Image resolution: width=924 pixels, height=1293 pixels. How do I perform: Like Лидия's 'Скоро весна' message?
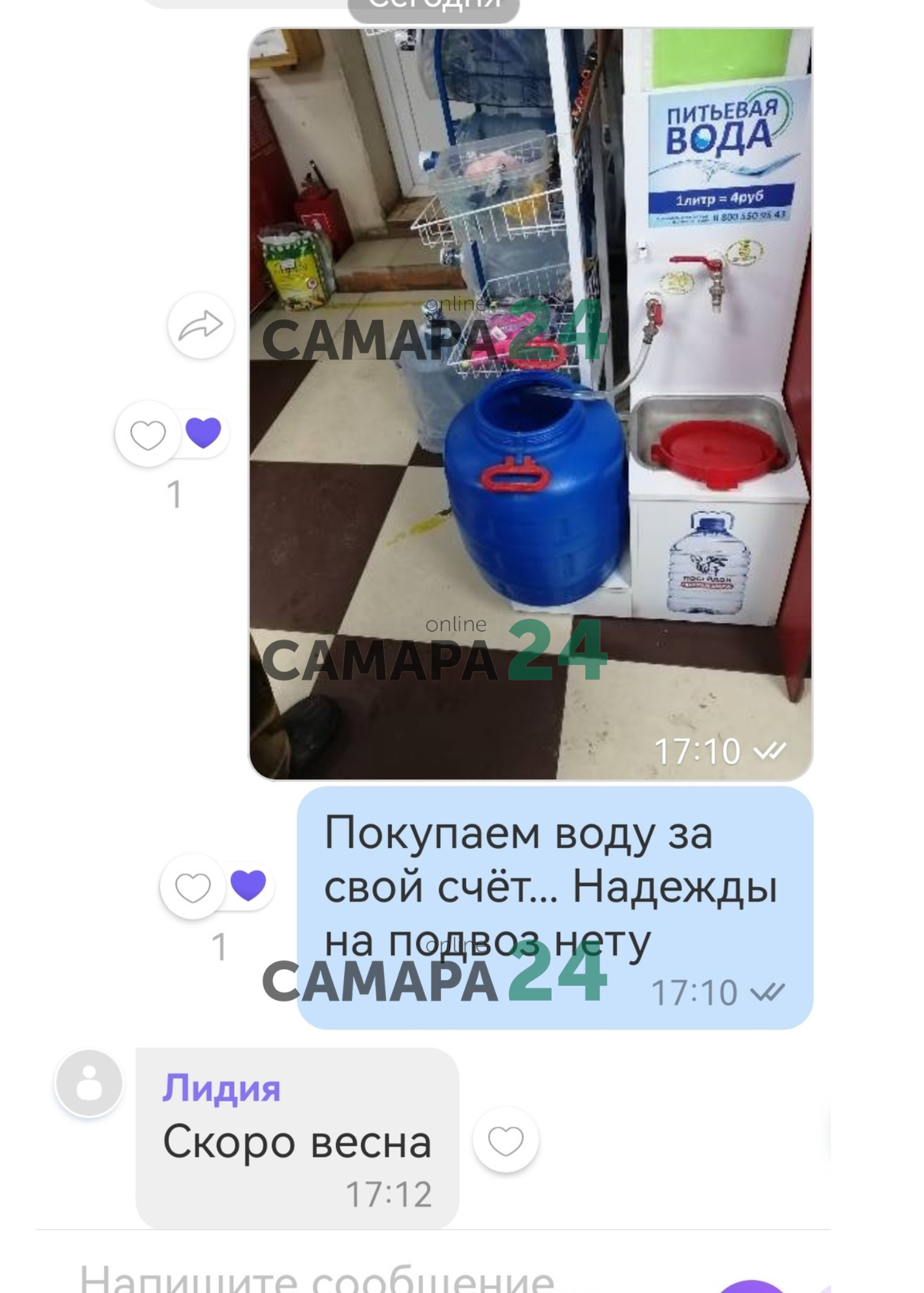click(x=505, y=1140)
